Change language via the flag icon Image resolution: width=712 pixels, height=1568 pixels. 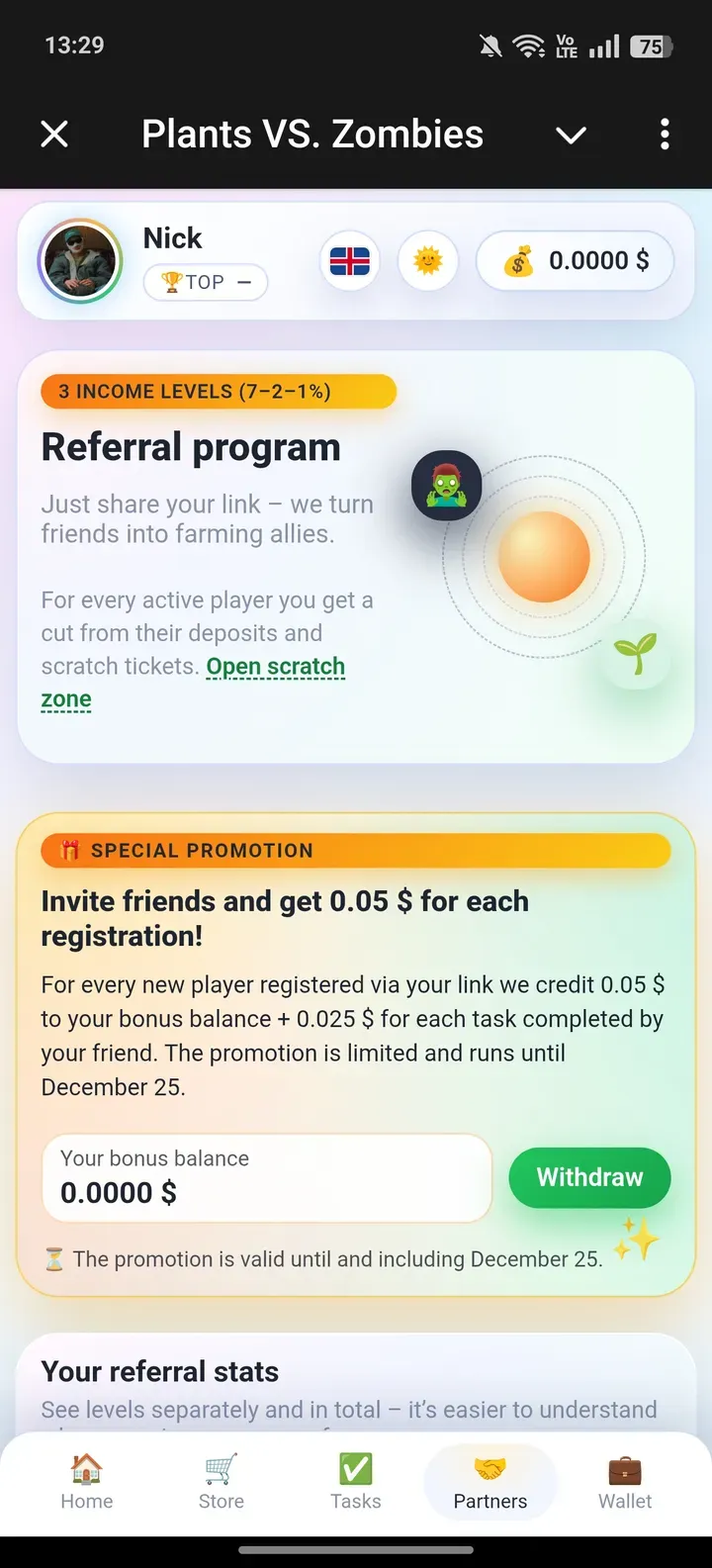(350, 261)
